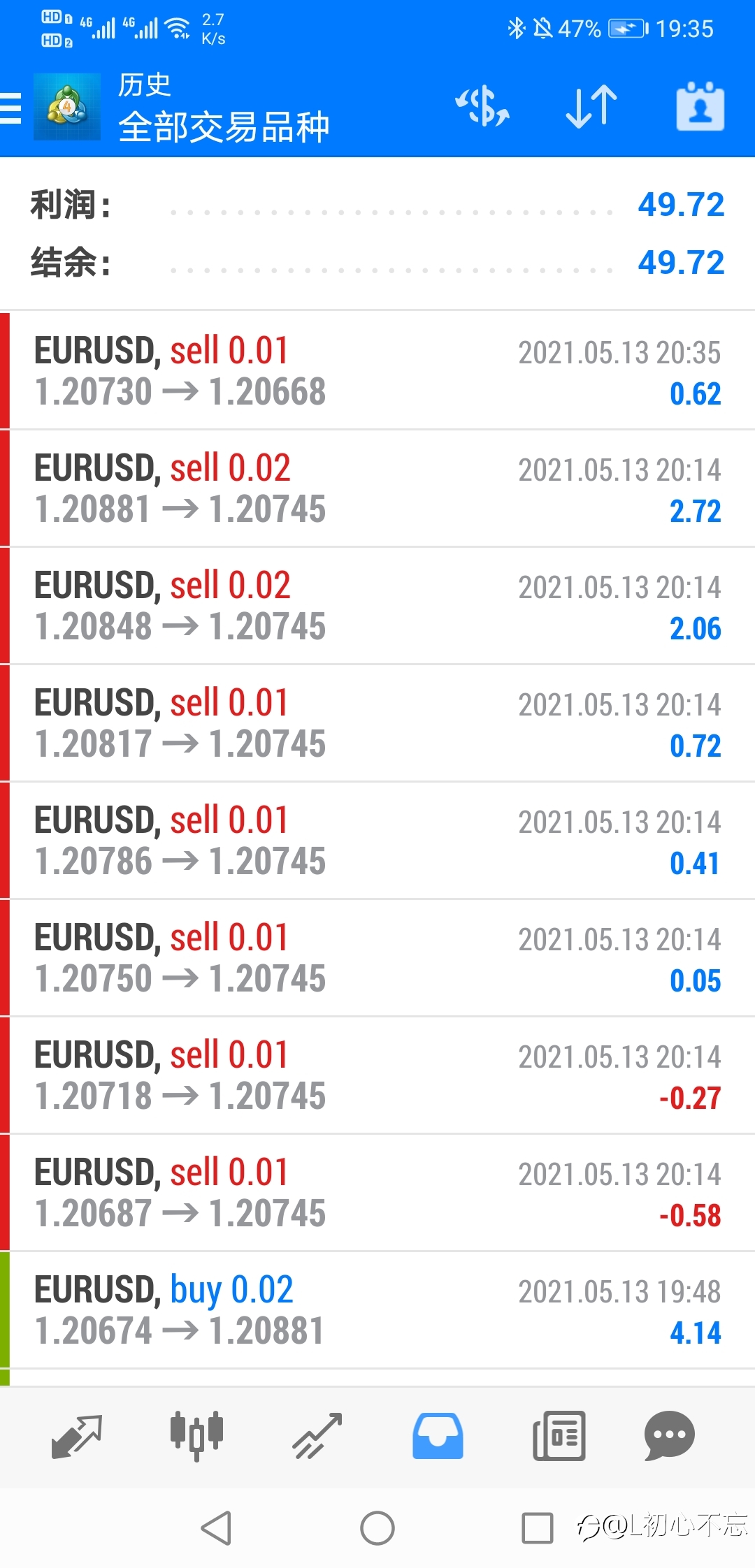Switch to the trade tab
This screenshot has width=755, height=1568.
click(317, 1437)
